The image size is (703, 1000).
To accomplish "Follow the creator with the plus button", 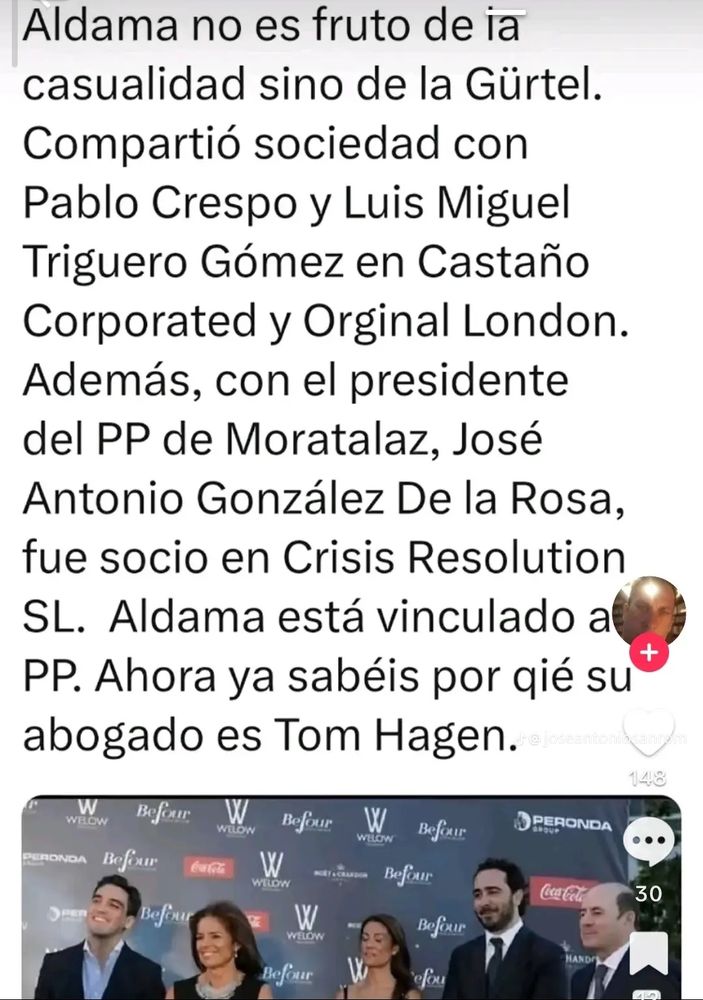I will point(649,653).
